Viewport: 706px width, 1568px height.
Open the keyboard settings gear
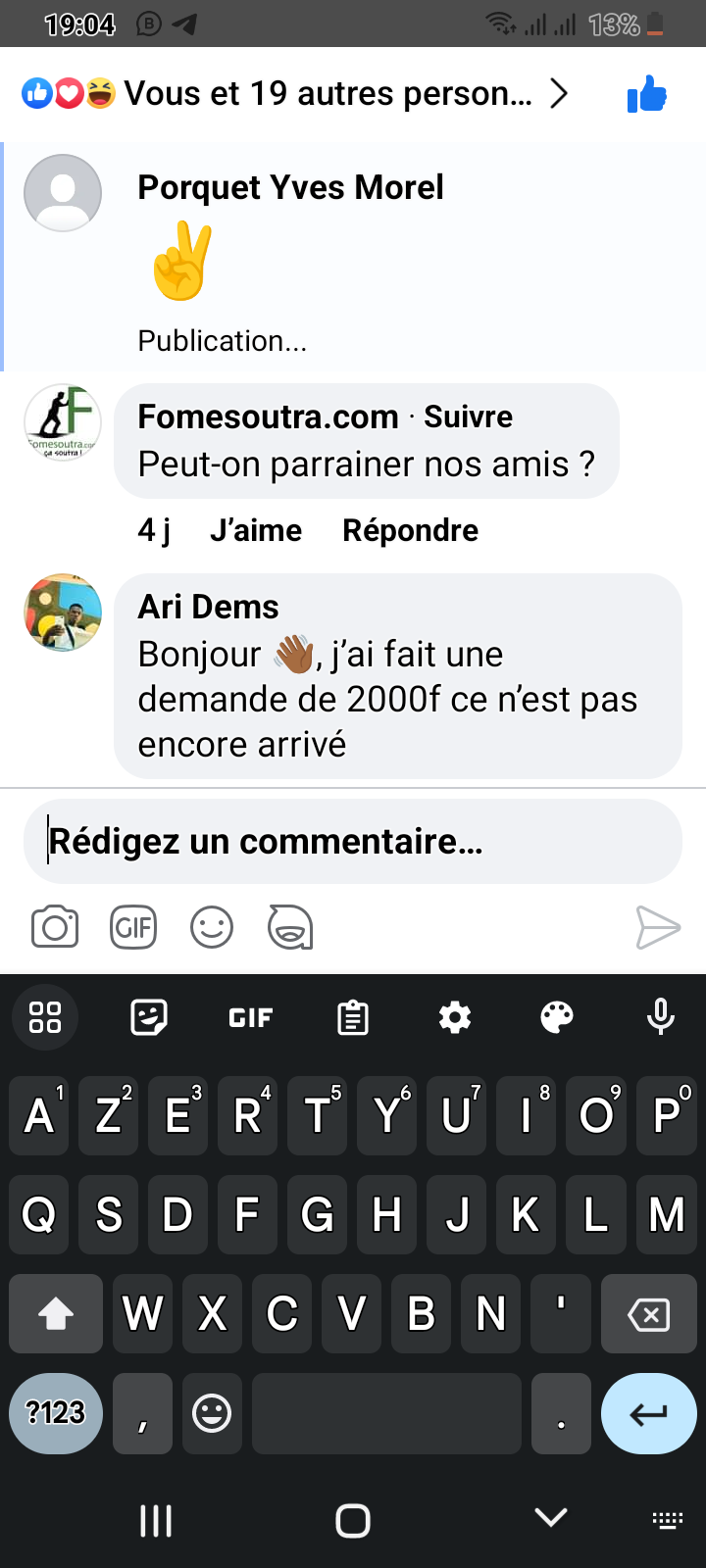(x=455, y=1017)
